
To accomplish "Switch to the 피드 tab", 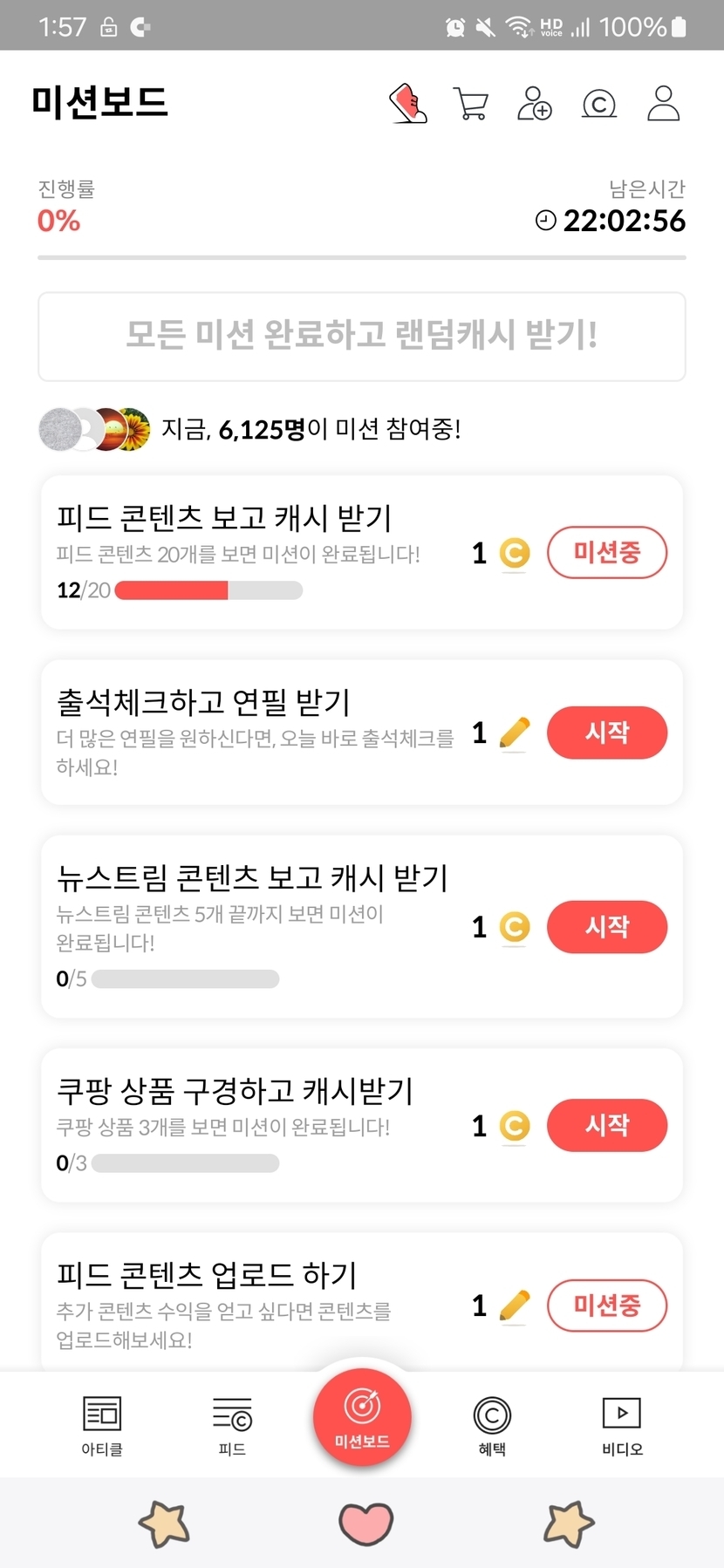I will pyautogui.click(x=232, y=1425).
